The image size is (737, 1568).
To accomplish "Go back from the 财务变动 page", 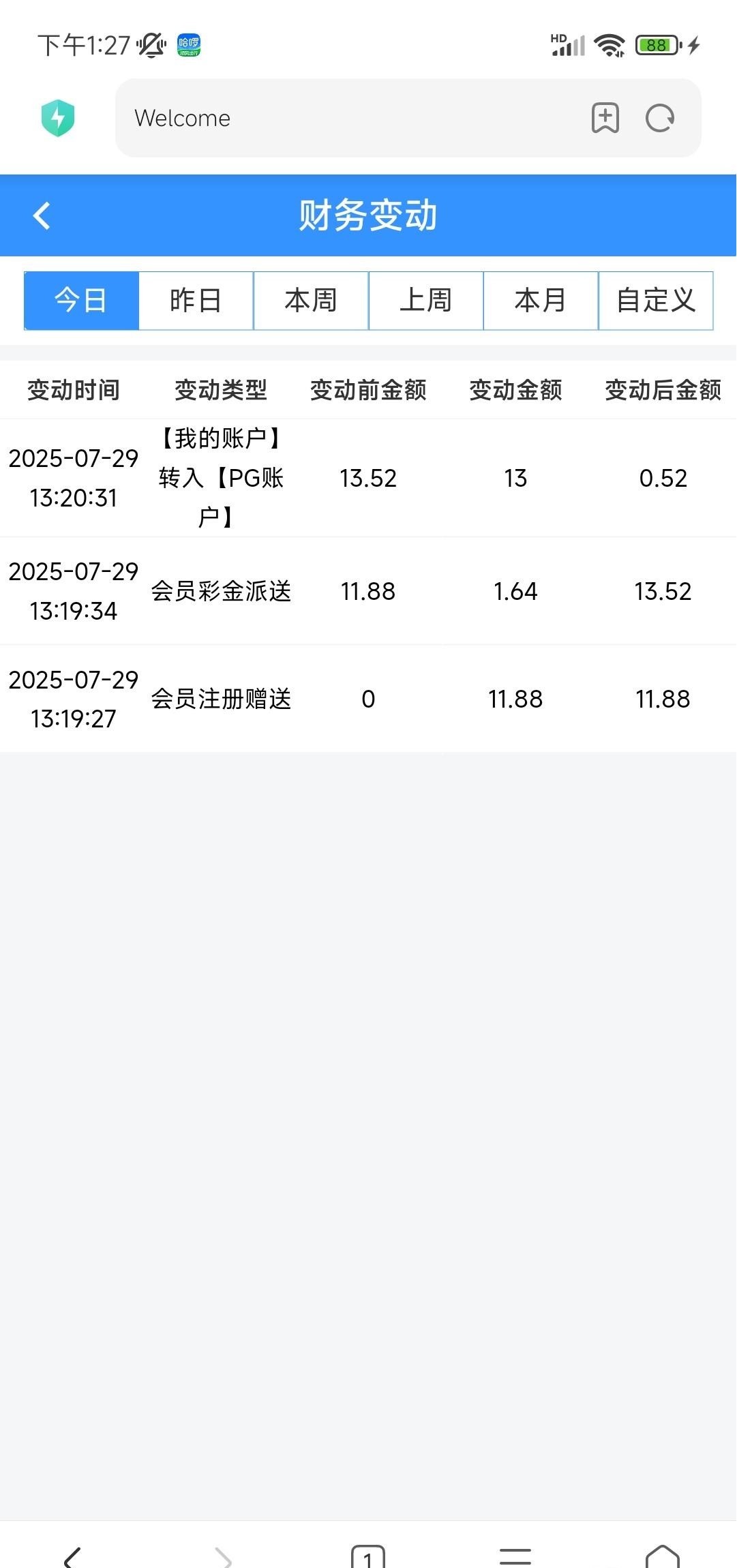I will (x=42, y=216).
